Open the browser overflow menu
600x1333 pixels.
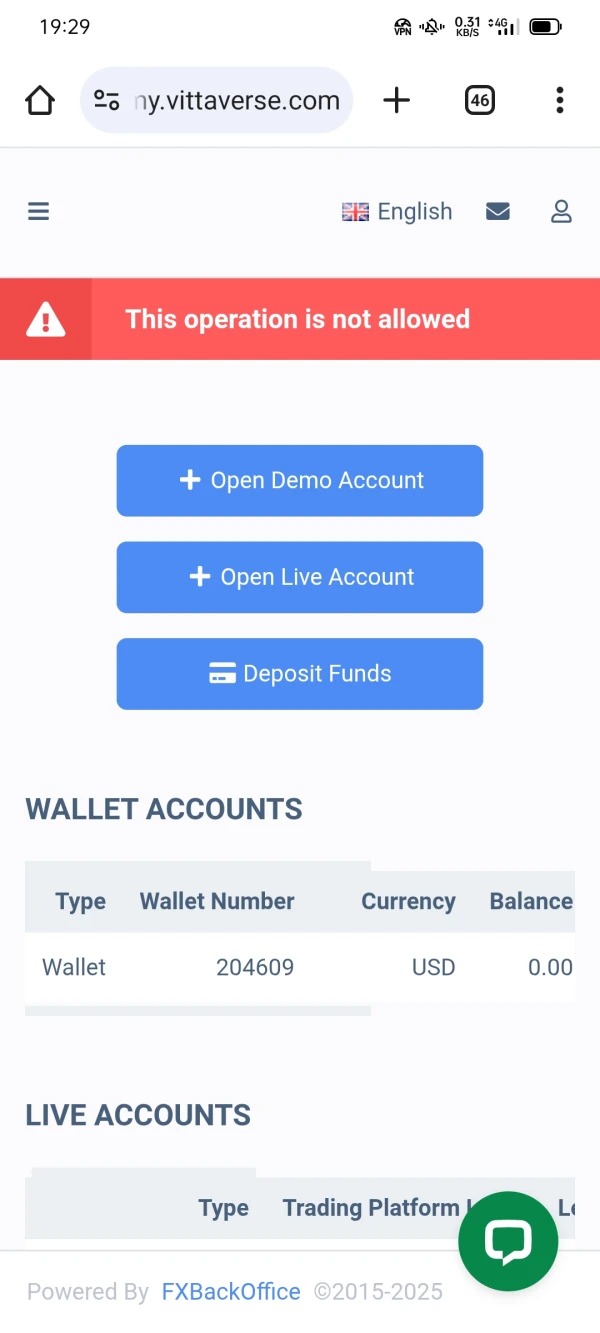pyautogui.click(x=560, y=100)
